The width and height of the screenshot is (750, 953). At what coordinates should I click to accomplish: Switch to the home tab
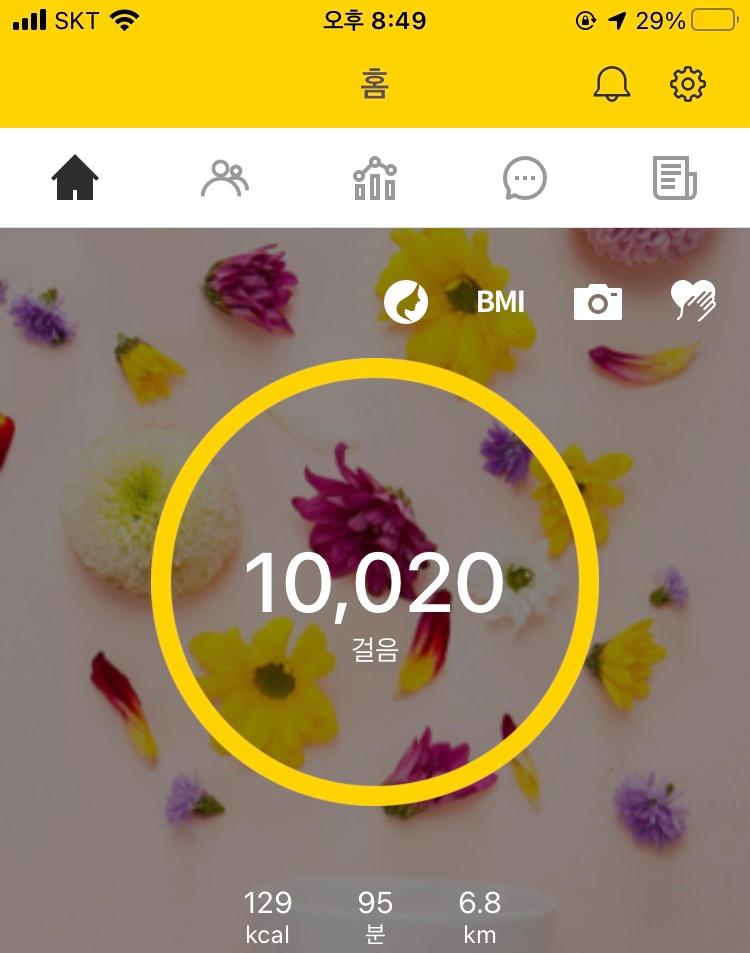click(x=75, y=179)
